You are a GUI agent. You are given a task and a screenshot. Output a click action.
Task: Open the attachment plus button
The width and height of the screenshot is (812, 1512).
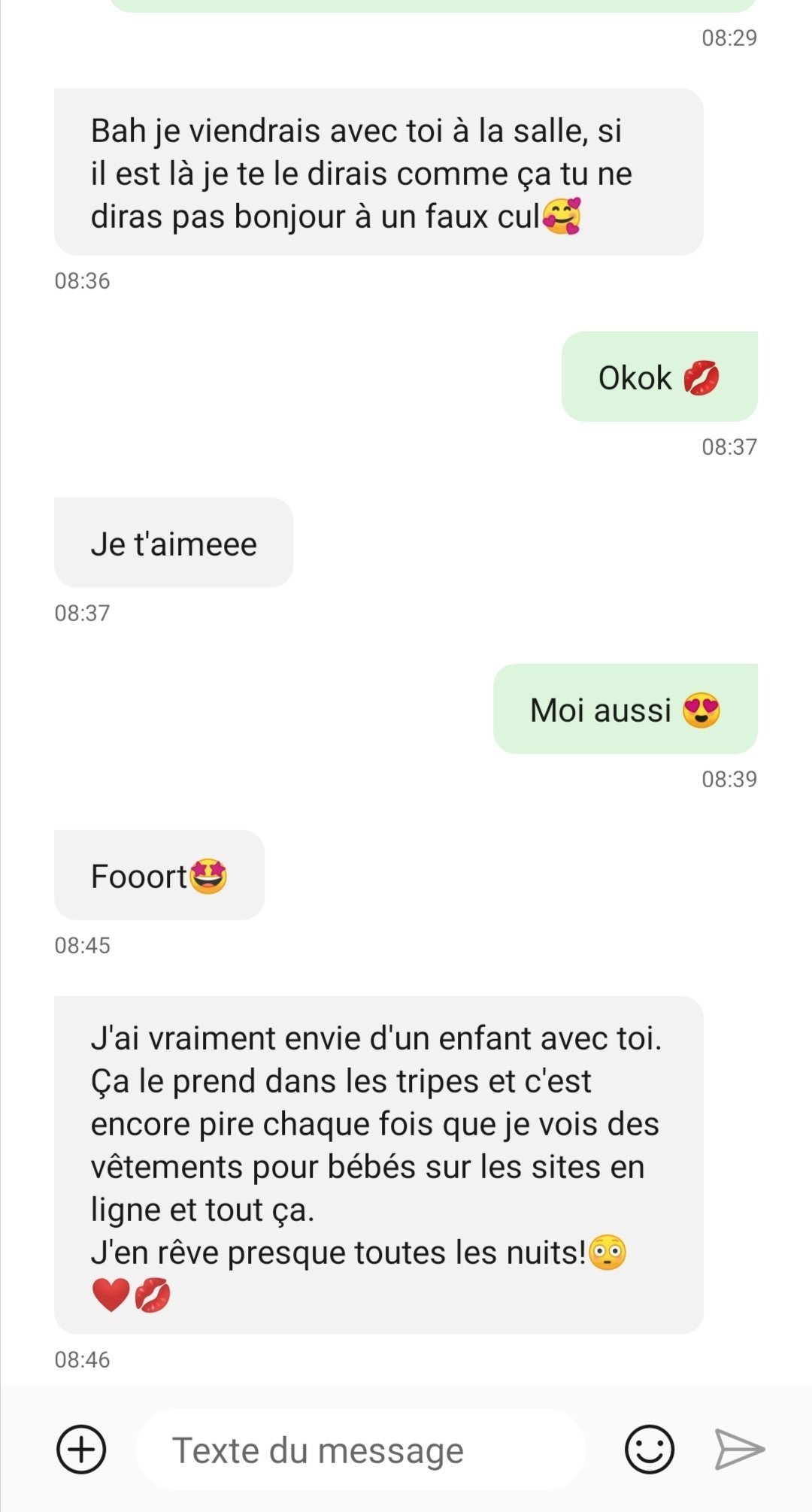click(x=81, y=1449)
